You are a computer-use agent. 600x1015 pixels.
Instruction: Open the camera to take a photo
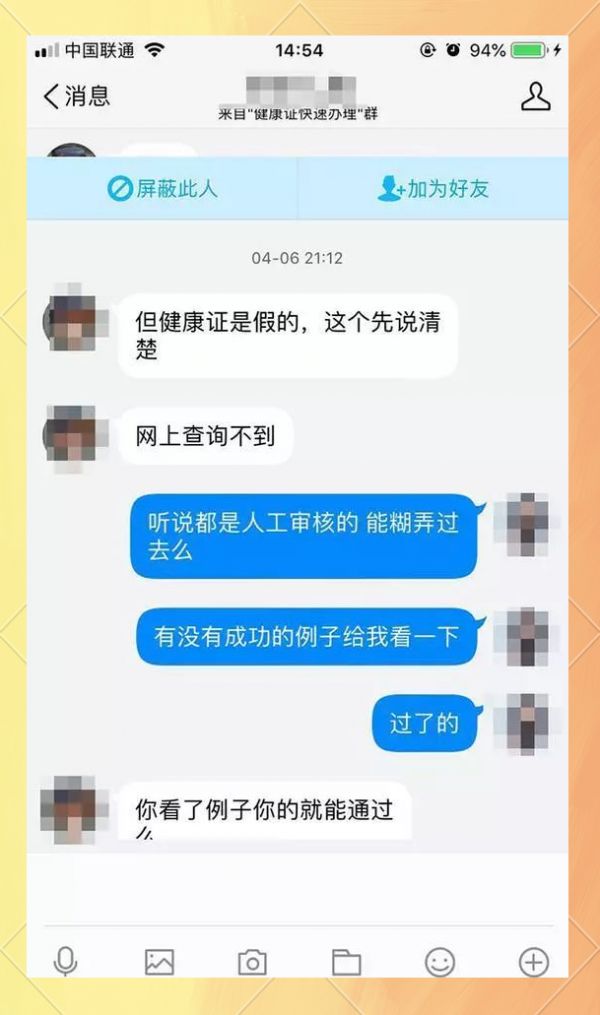(x=252, y=962)
